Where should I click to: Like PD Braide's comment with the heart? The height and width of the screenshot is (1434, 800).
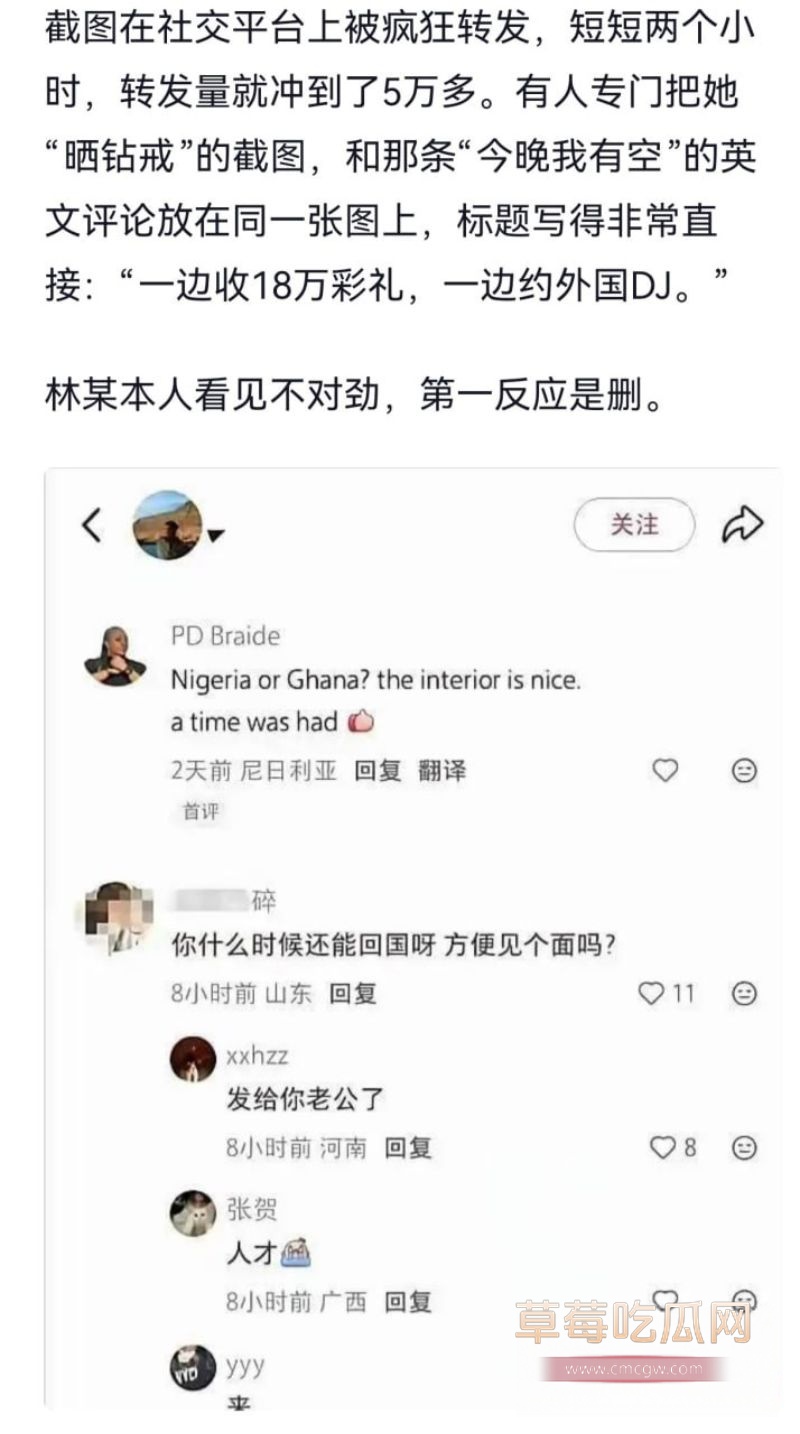664,770
